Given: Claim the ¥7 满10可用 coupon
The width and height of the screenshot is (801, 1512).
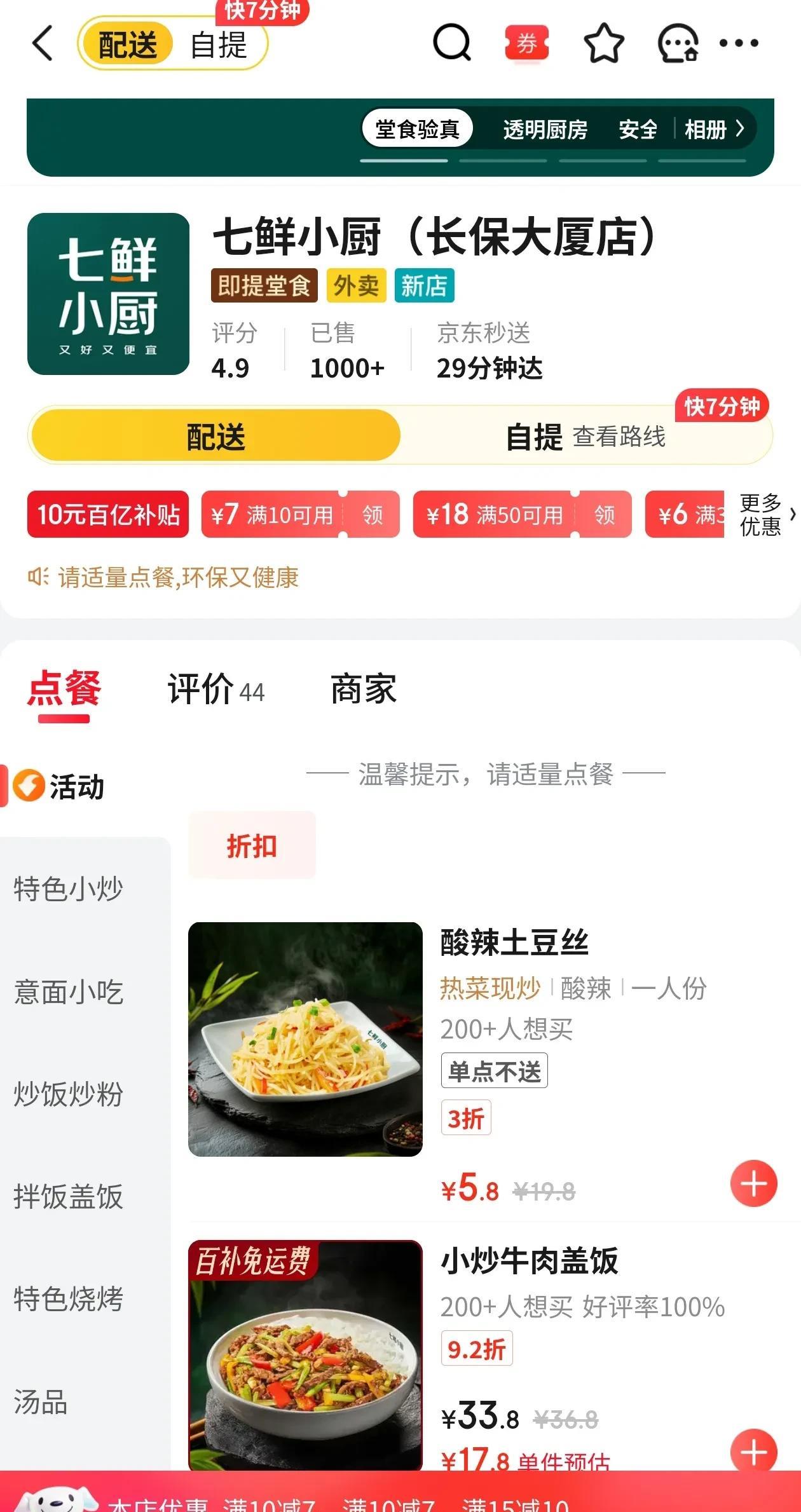Looking at the screenshot, I should tap(372, 515).
